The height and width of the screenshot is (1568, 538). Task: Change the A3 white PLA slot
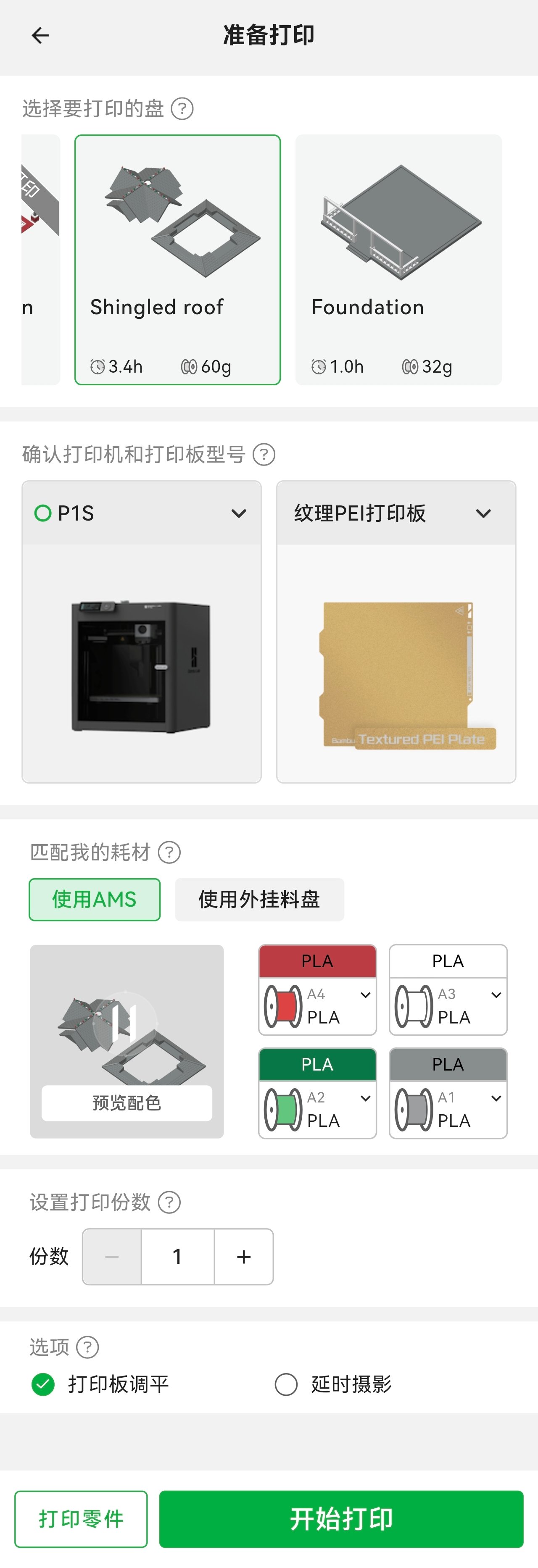(x=448, y=1005)
